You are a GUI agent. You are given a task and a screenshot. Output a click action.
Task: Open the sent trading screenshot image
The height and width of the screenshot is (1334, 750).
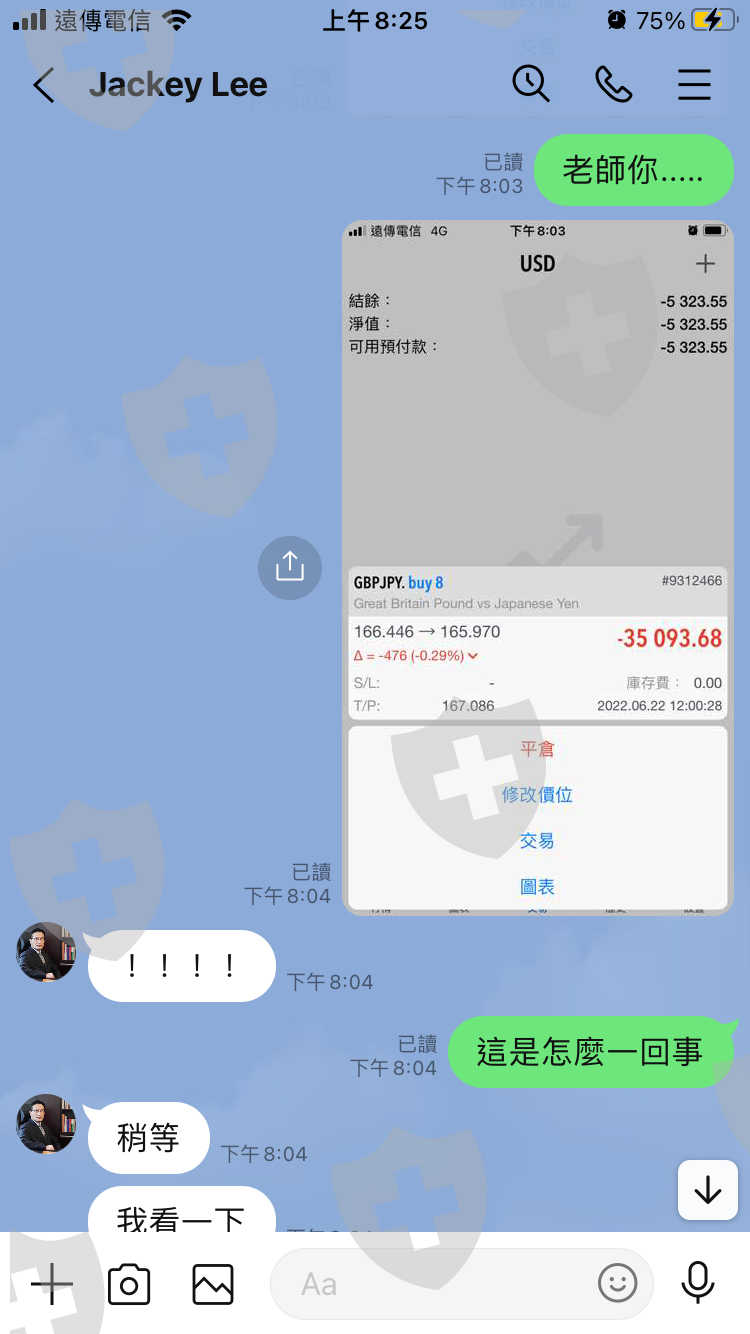(537, 567)
